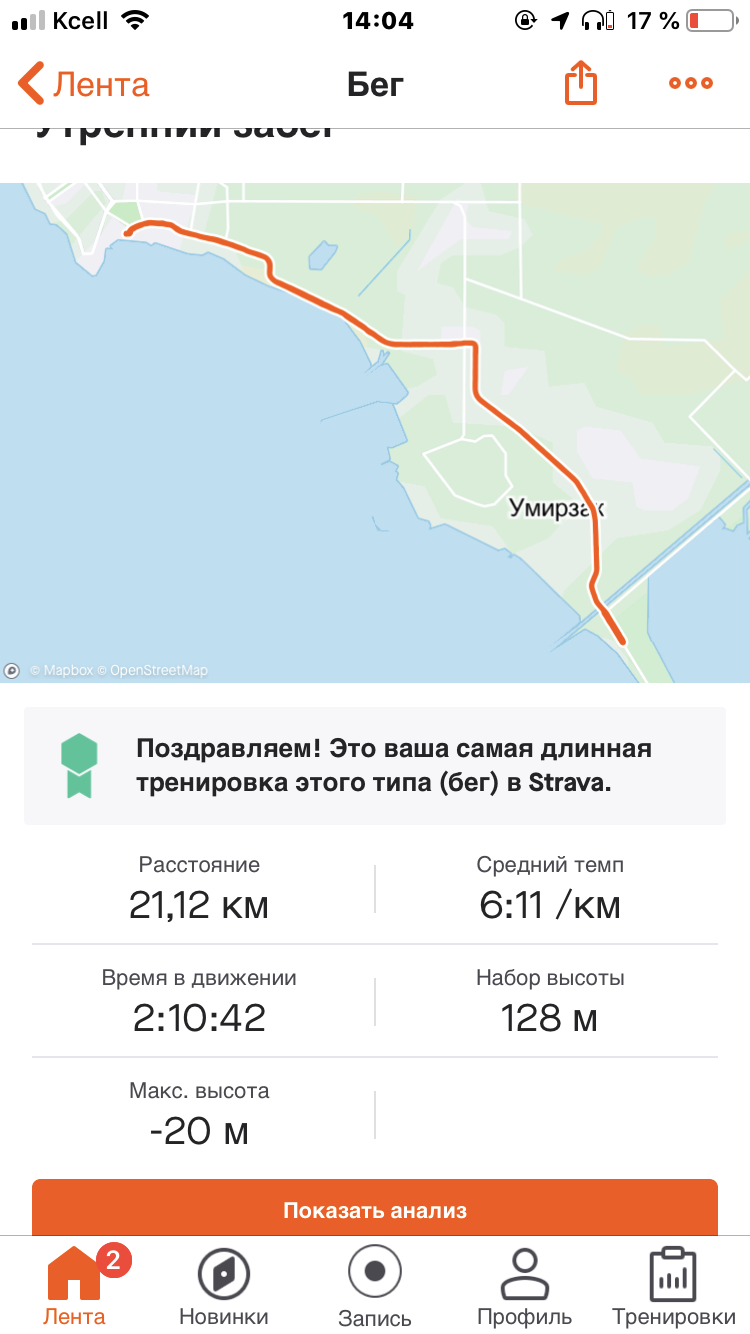The image size is (750, 1334).
Task: Open the Новинки tab
Action: pos(224,1288)
